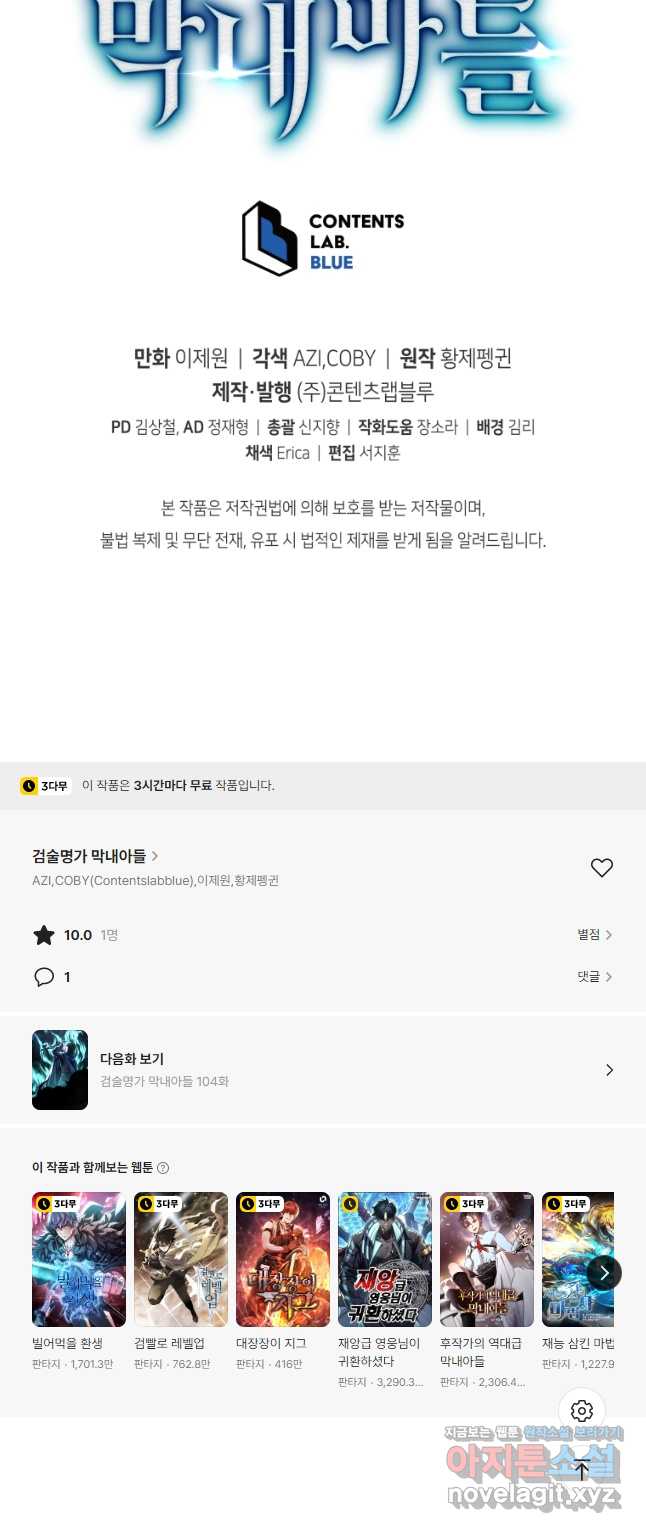This screenshot has height=1533, width=646.
Task: Open 검술명가 막내아들 series page
Action: pyautogui.click(x=95, y=856)
